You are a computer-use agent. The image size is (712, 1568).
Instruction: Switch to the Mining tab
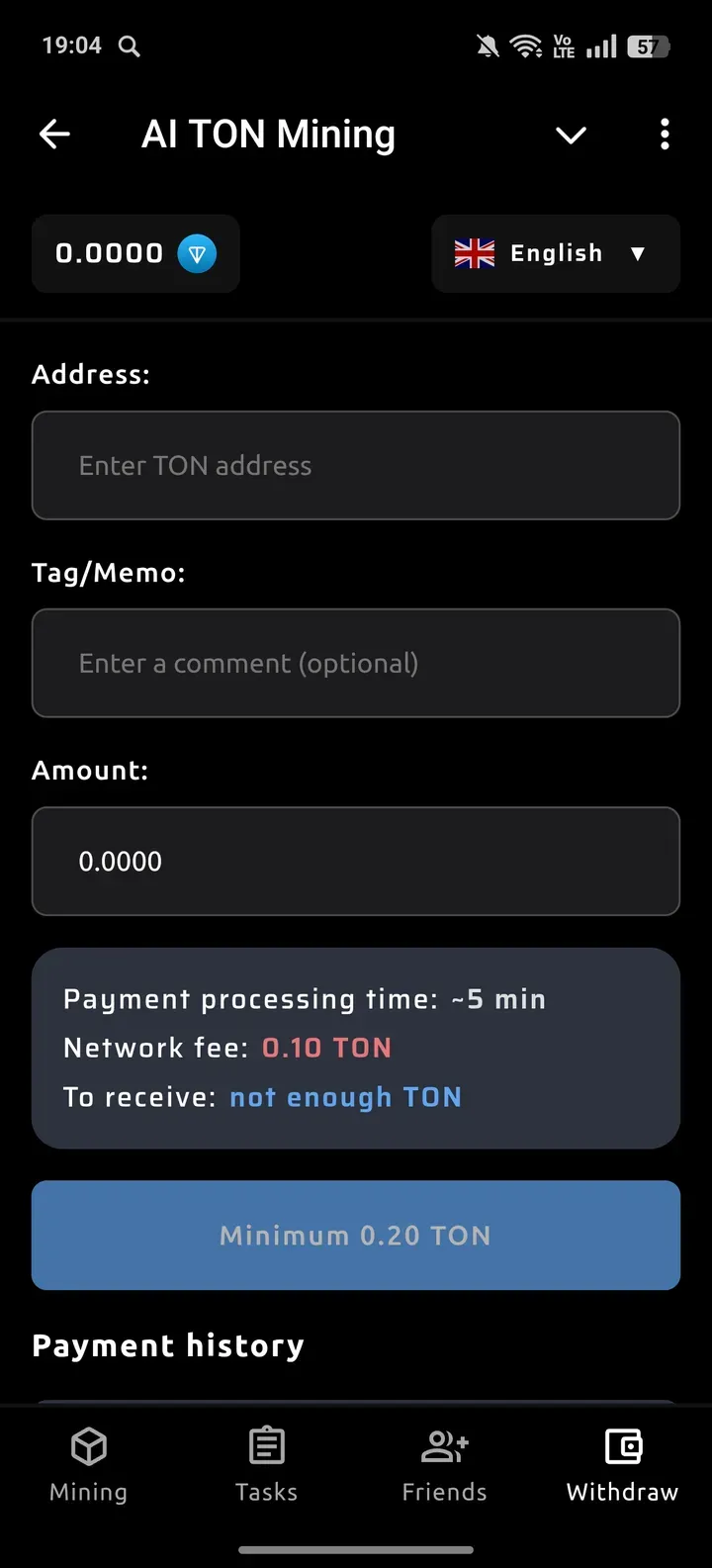point(88,1464)
